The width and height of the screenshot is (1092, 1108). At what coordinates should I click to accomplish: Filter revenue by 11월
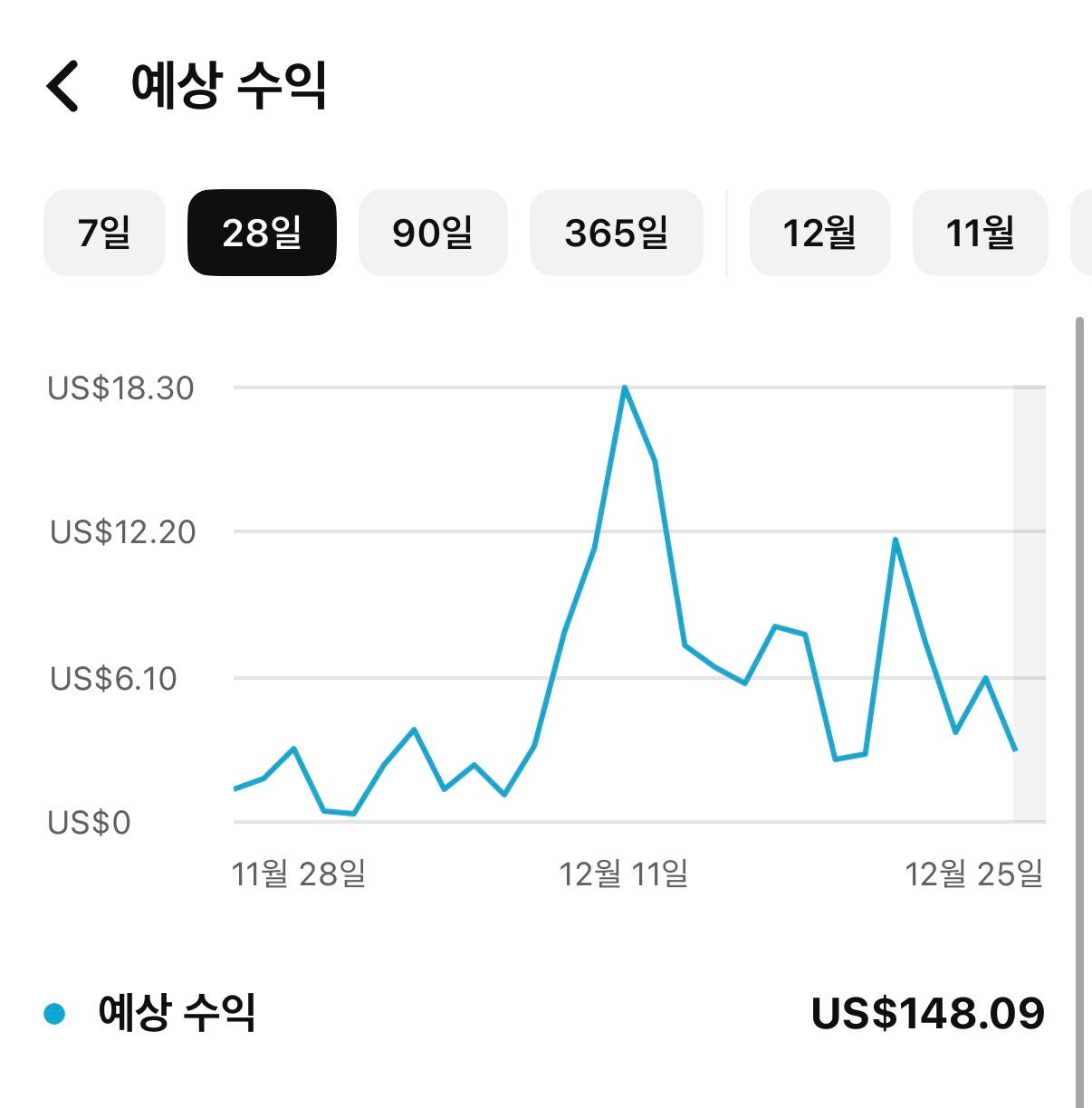click(x=980, y=233)
